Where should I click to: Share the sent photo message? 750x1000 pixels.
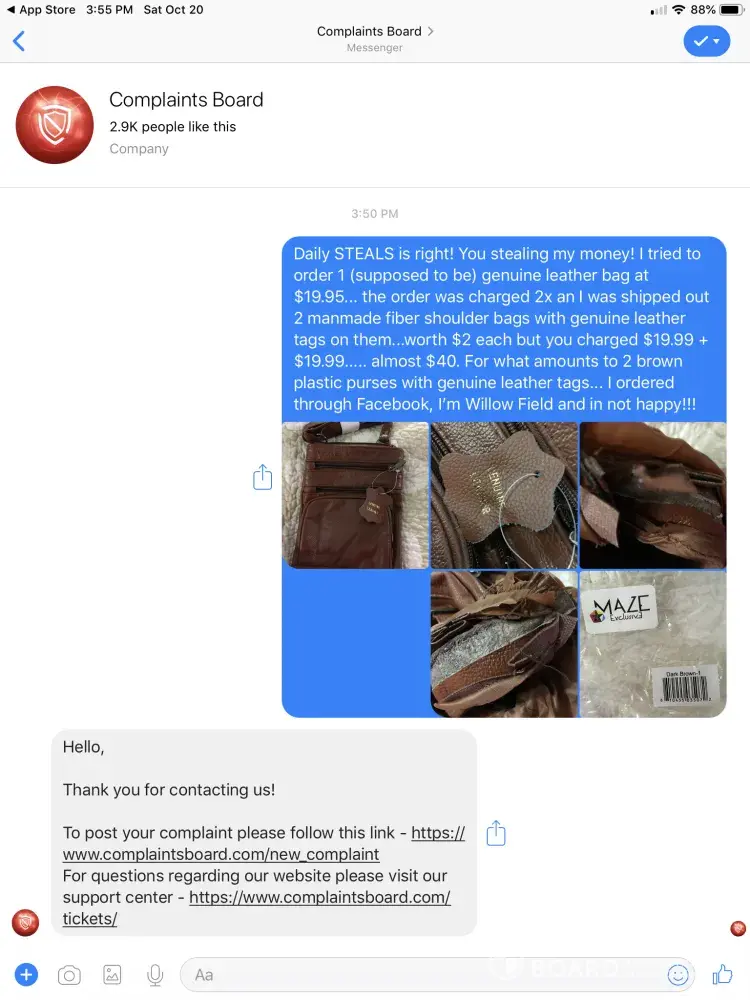[262, 477]
